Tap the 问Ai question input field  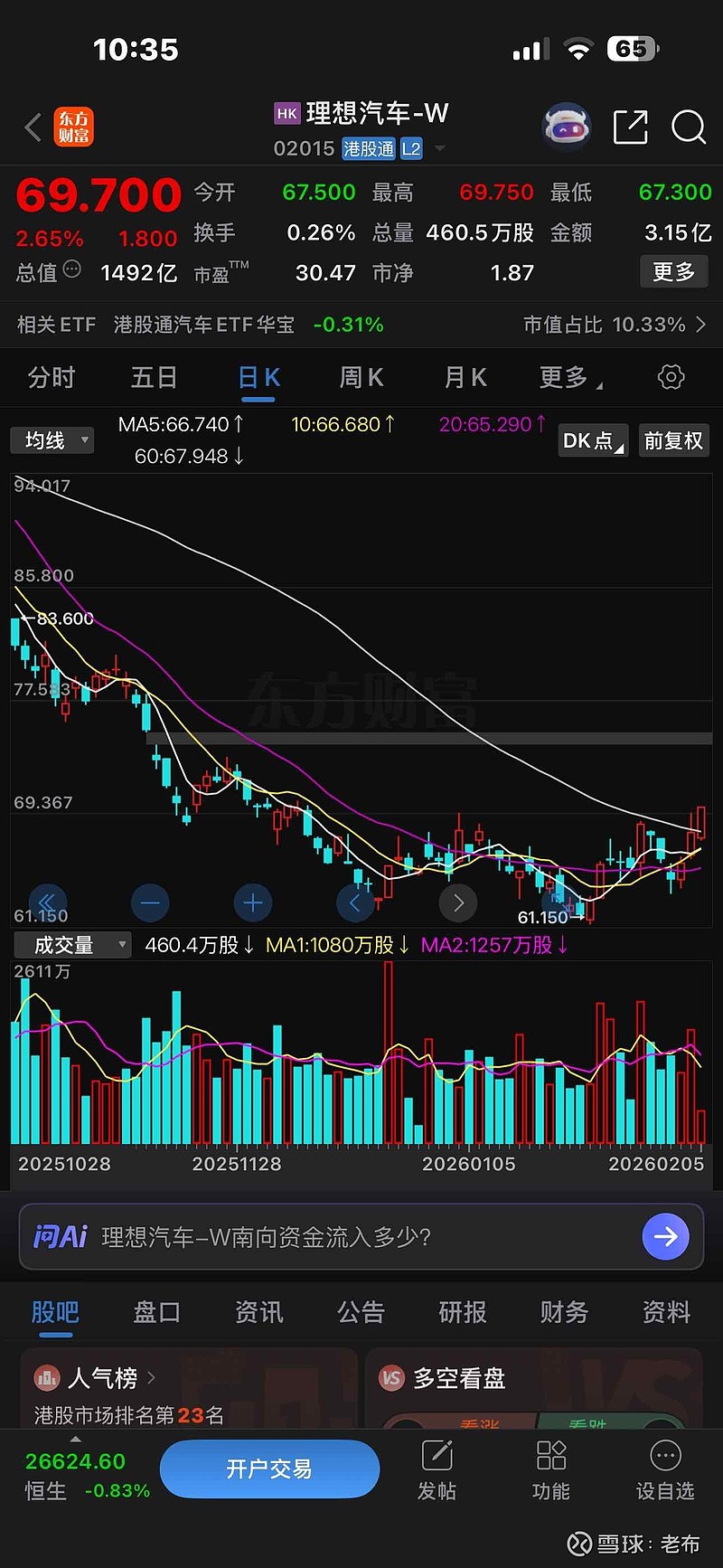click(343, 1236)
